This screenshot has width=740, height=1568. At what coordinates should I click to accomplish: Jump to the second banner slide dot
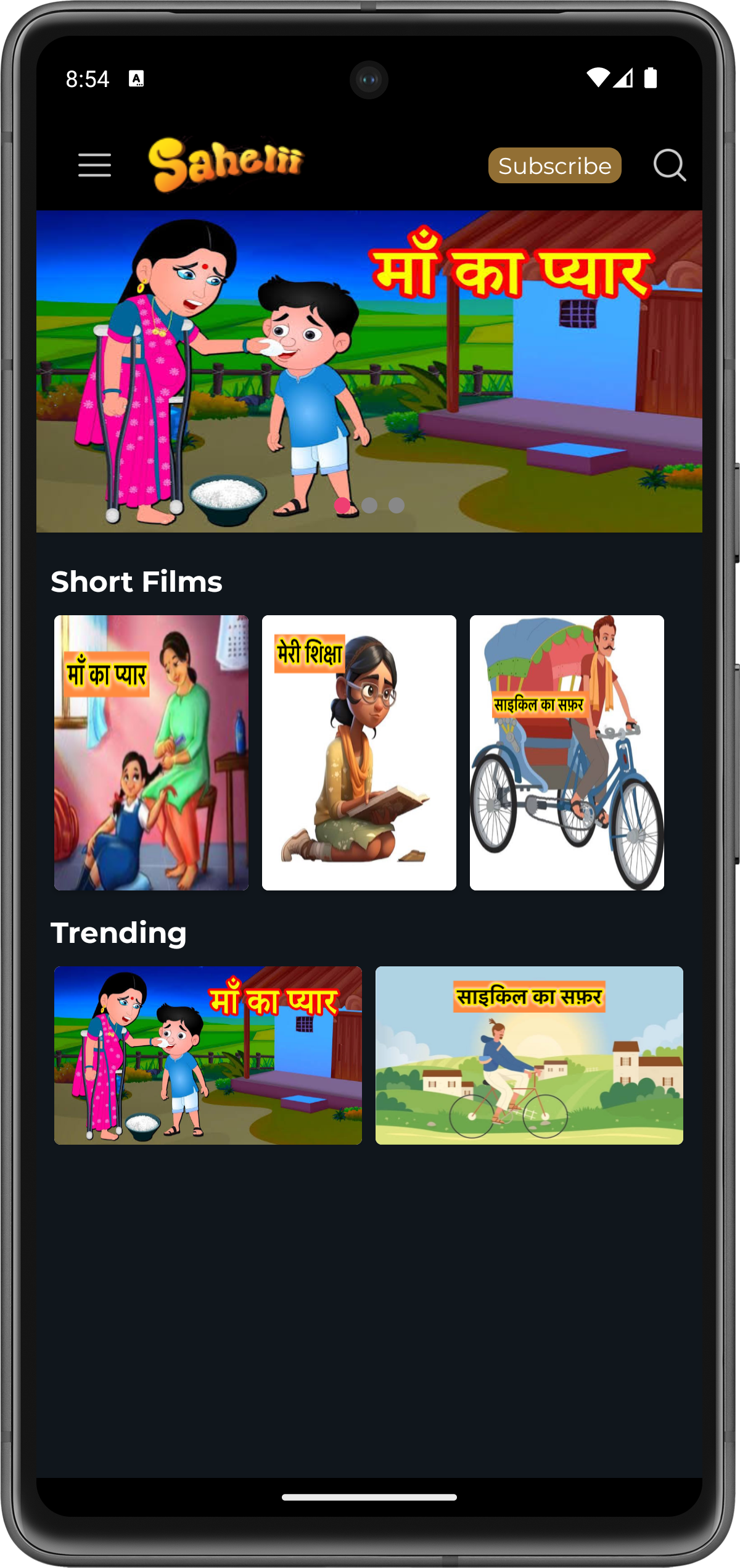coord(369,505)
